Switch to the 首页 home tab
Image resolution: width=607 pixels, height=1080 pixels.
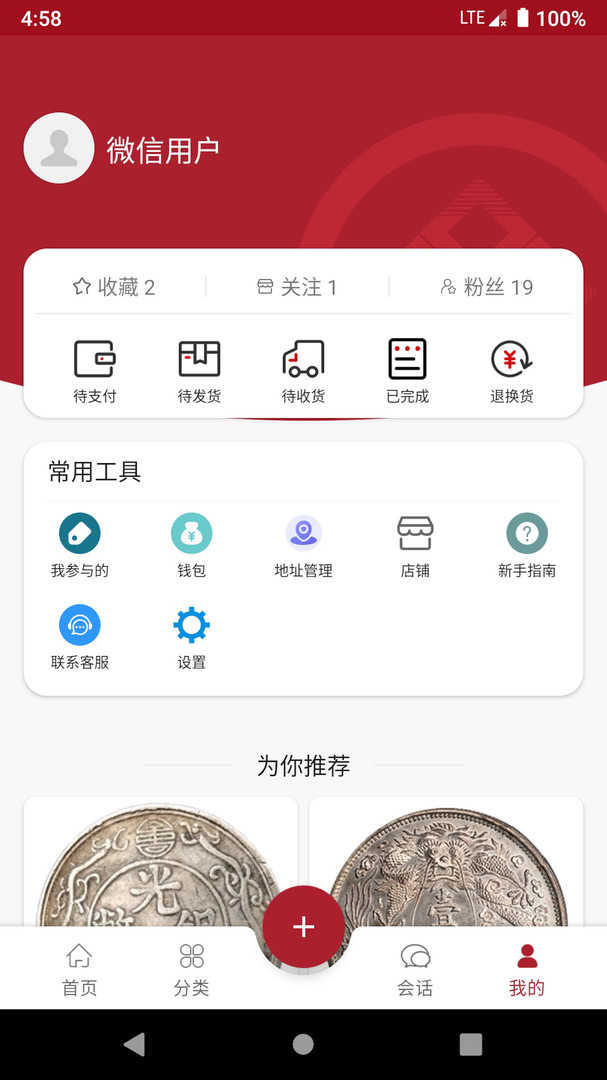pos(79,970)
